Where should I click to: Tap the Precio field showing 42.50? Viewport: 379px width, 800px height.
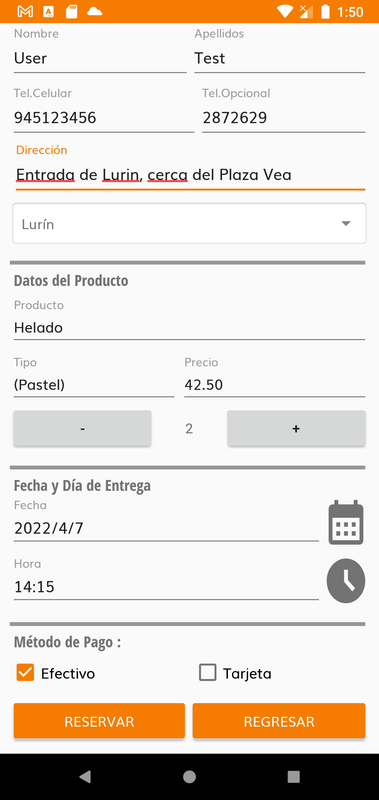click(275, 385)
